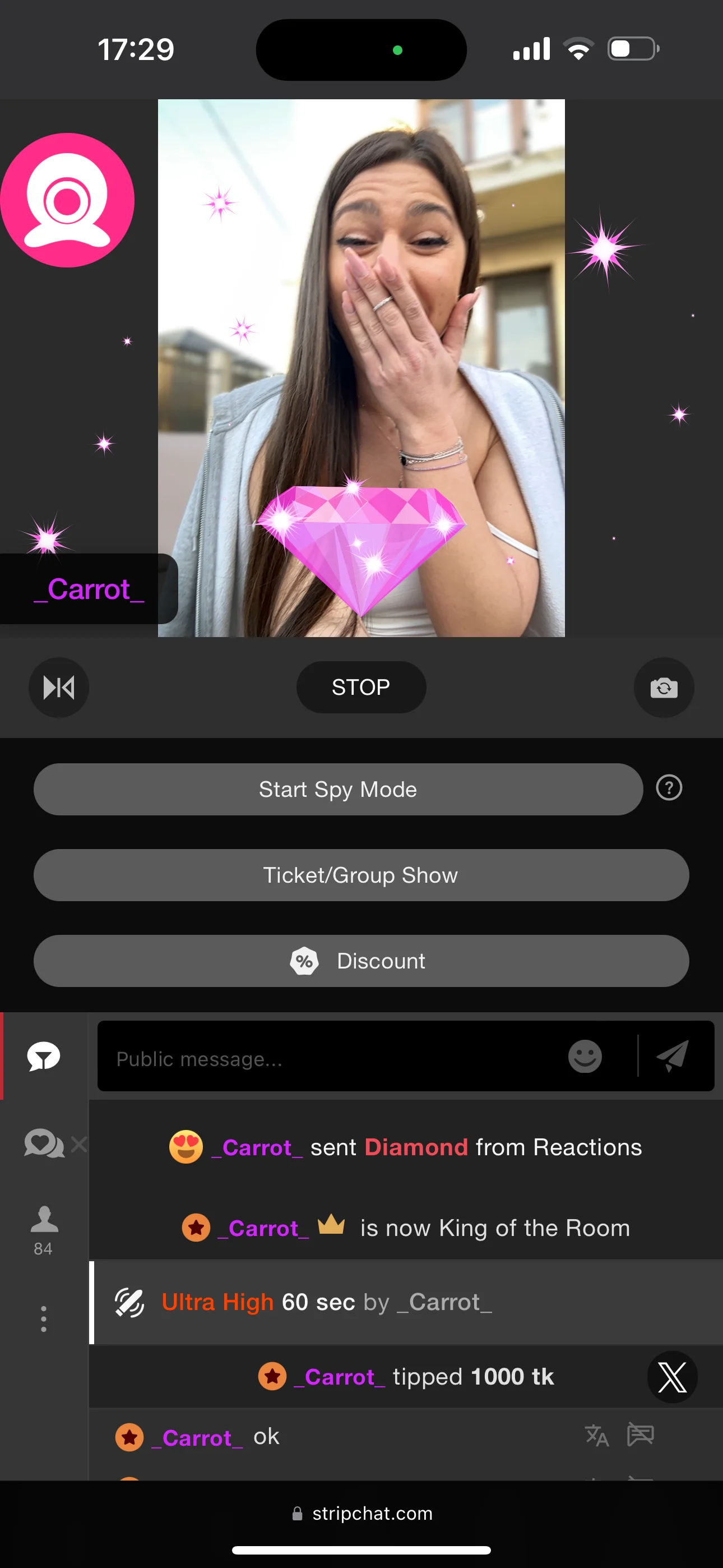Stop the current broadcast
The height and width of the screenshot is (1568, 723).
[361, 687]
